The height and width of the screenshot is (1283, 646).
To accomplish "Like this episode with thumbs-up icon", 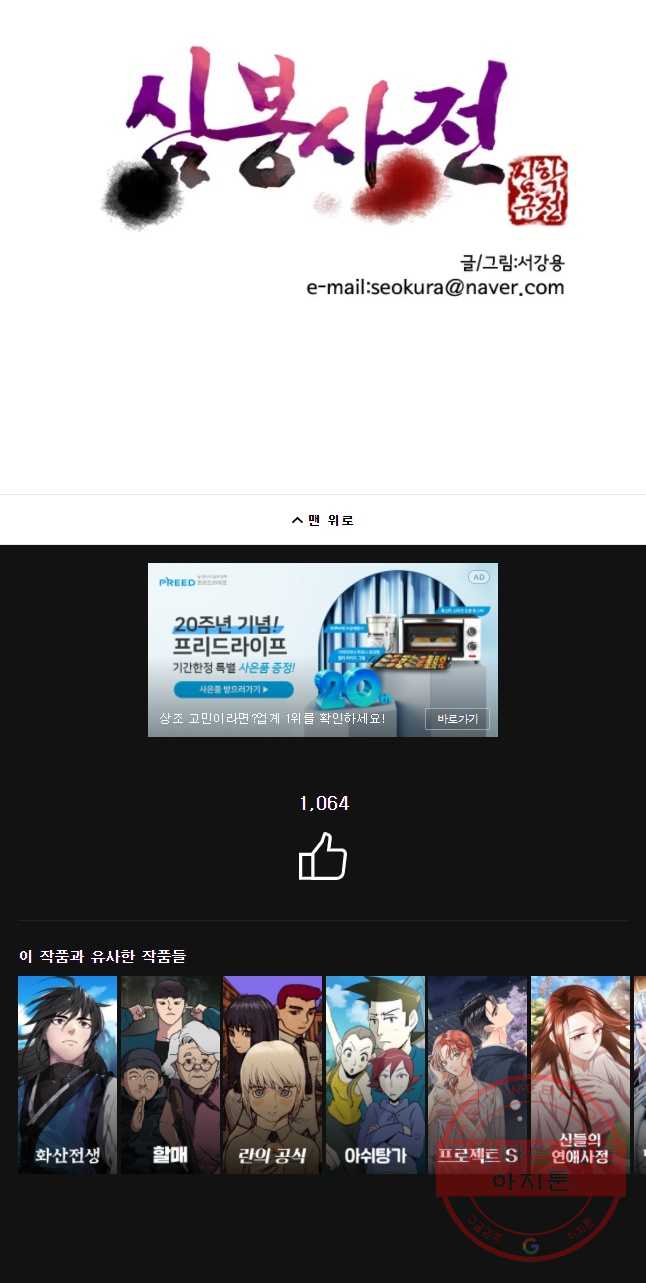I will tap(323, 857).
